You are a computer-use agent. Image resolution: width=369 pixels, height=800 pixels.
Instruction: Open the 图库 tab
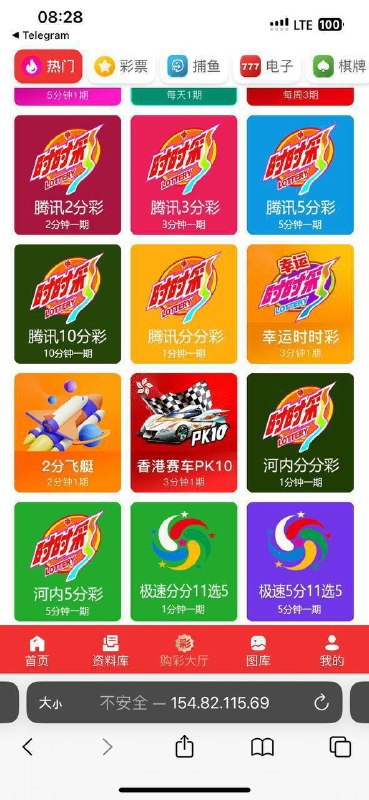[x=258, y=651]
